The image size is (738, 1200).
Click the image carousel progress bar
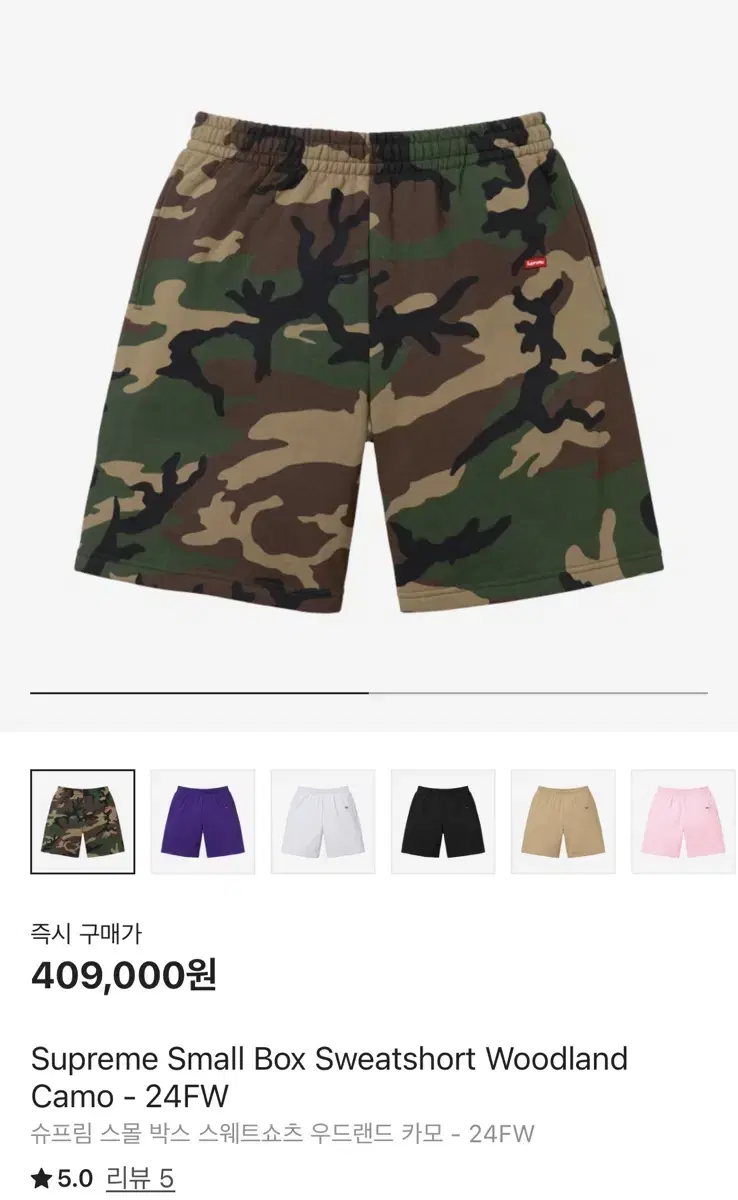[x=369, y=691]
